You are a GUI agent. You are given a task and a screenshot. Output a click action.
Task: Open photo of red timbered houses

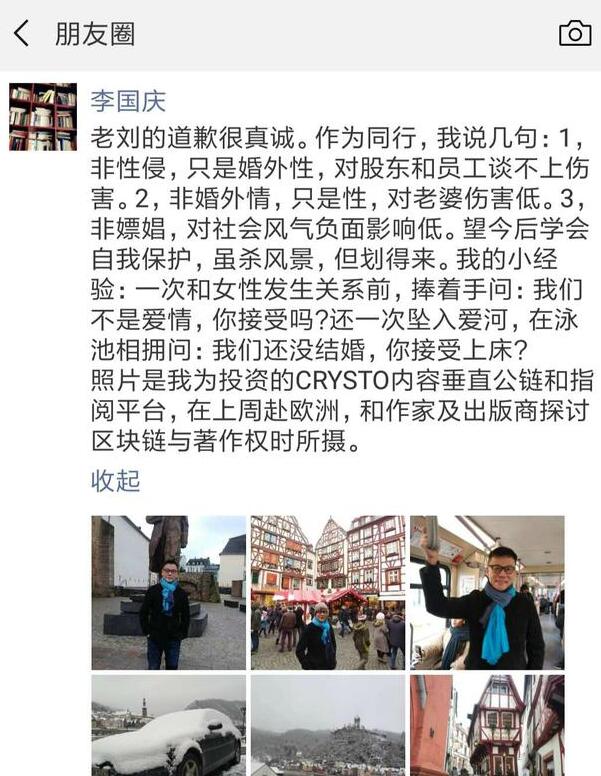487,726
